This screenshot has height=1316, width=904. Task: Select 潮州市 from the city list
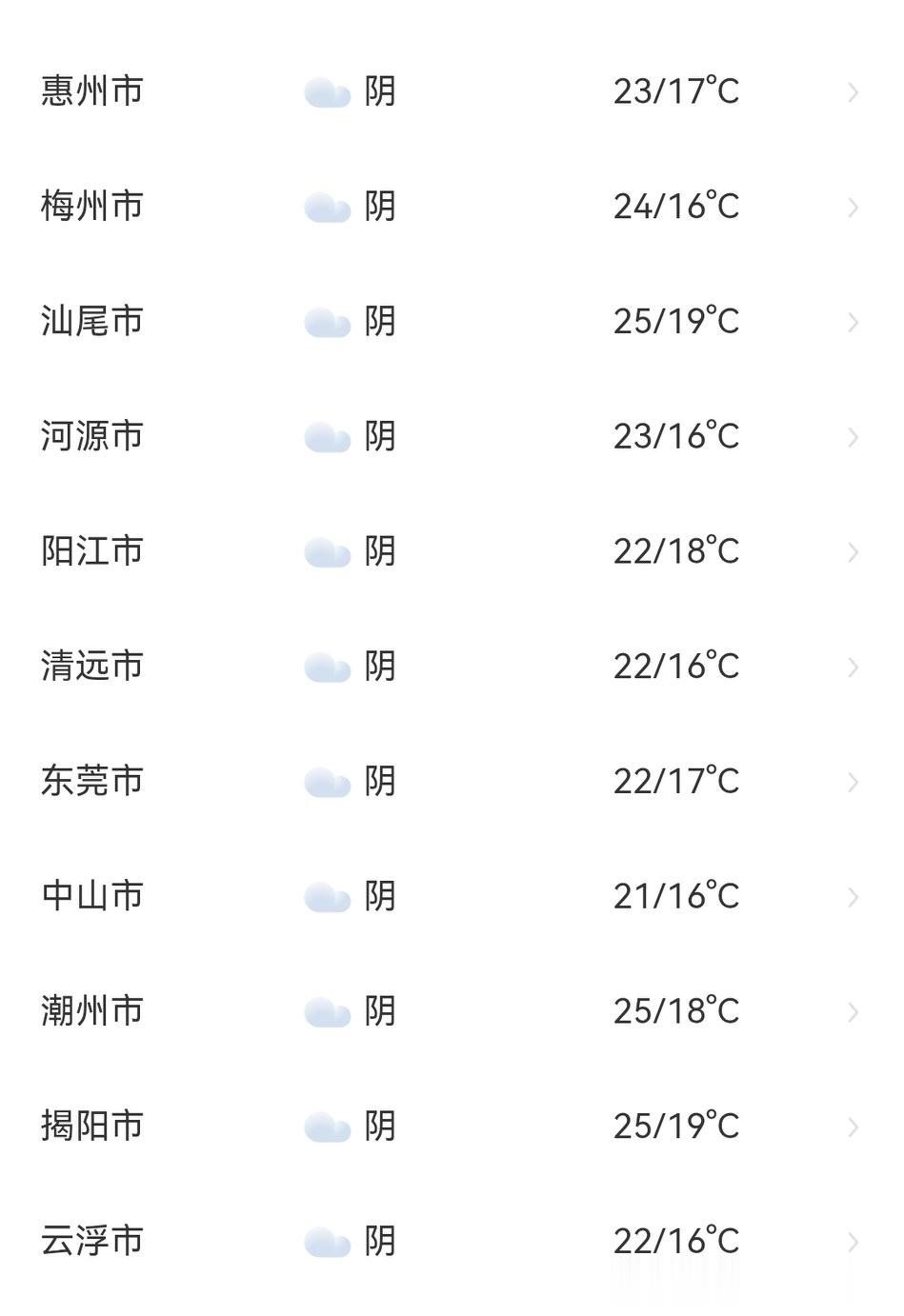[x=92, y=1011]
